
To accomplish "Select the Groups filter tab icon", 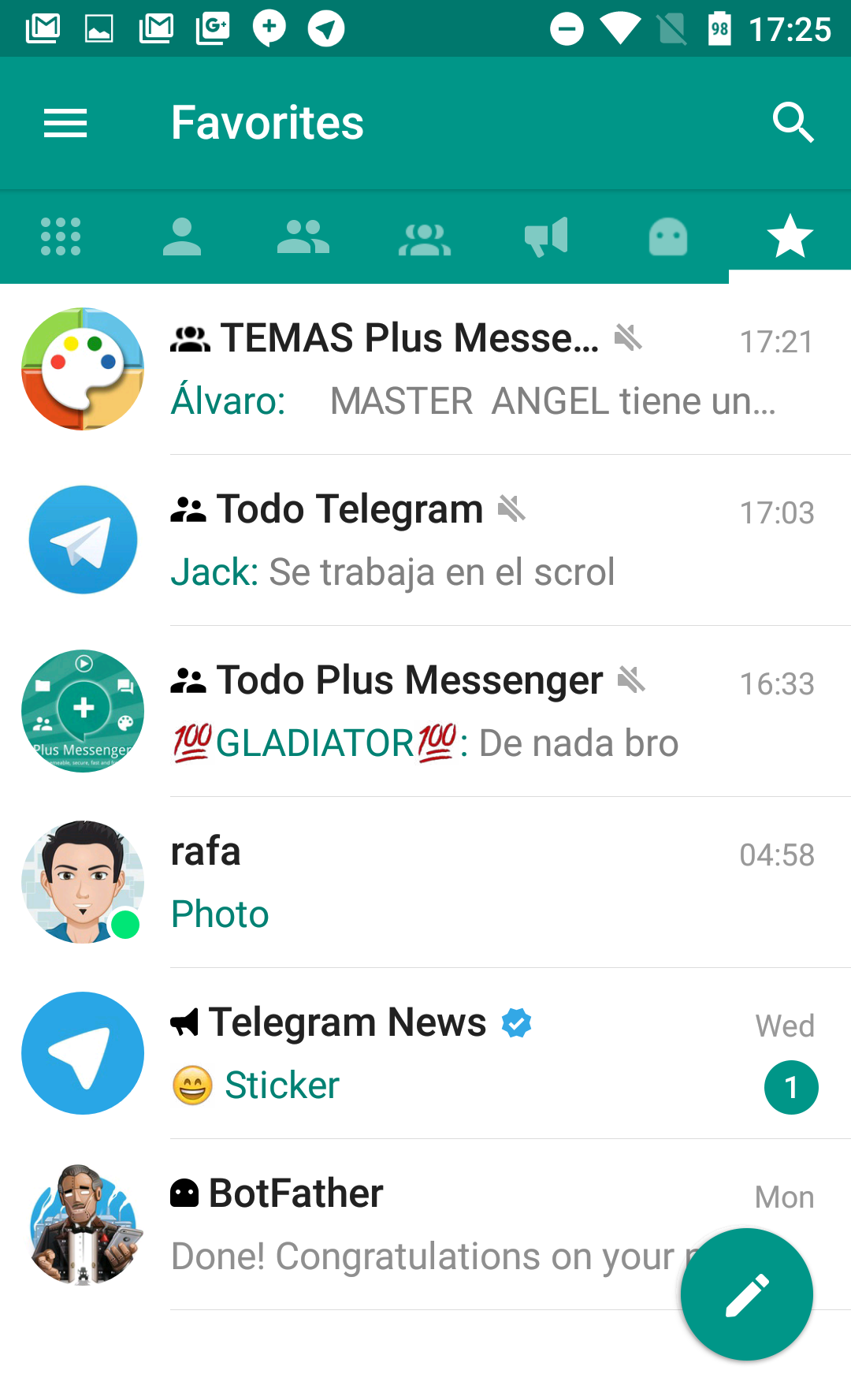I will tap(303, 236).
